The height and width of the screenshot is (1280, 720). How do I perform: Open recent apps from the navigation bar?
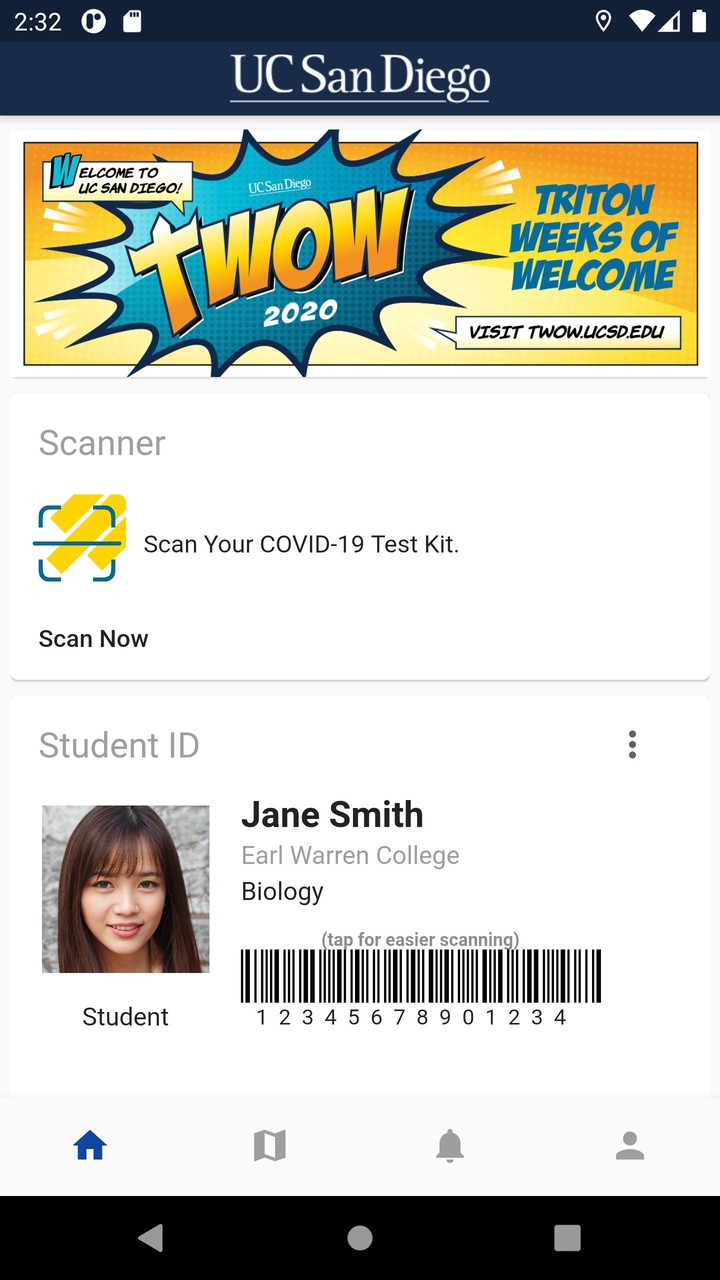[567, 1238]
